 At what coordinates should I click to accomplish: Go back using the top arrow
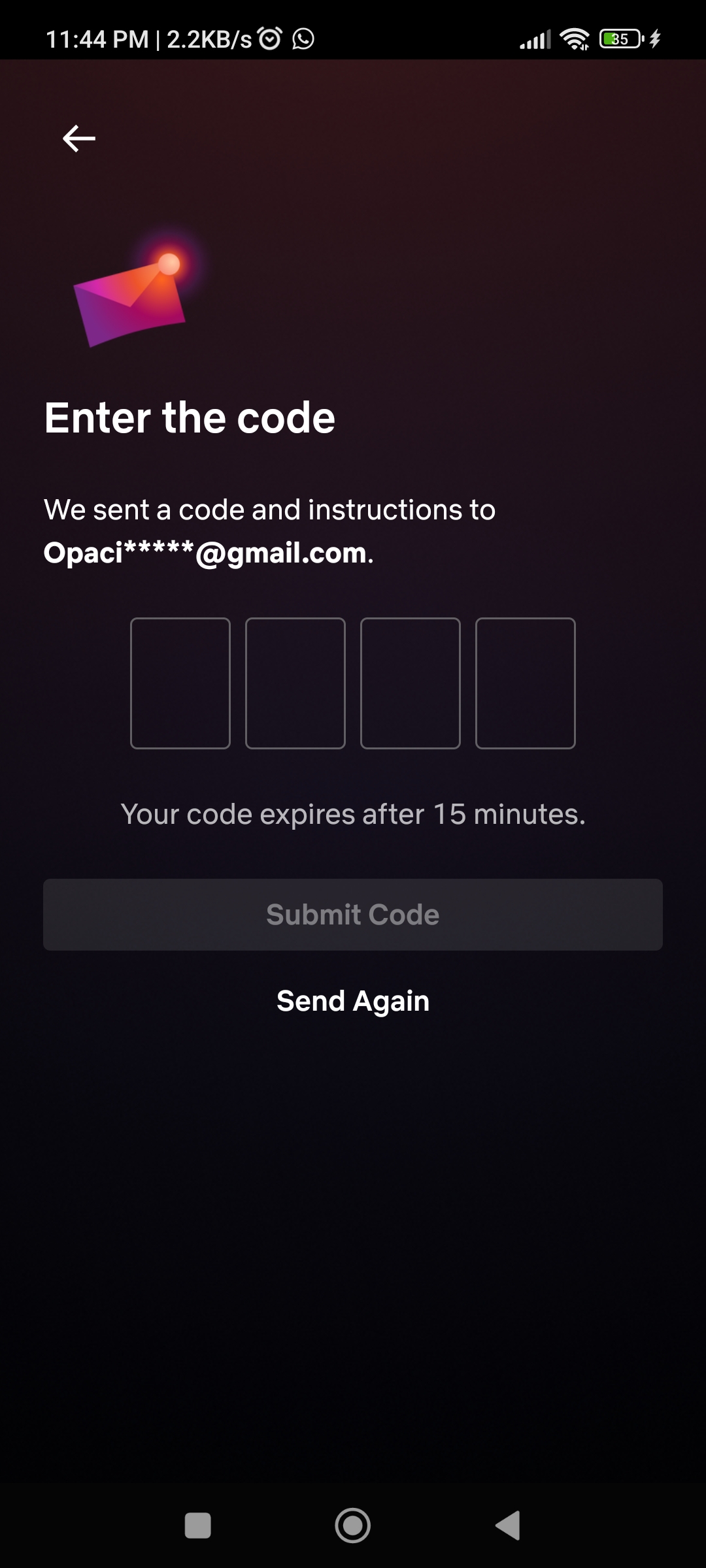[x=79, y=139]
